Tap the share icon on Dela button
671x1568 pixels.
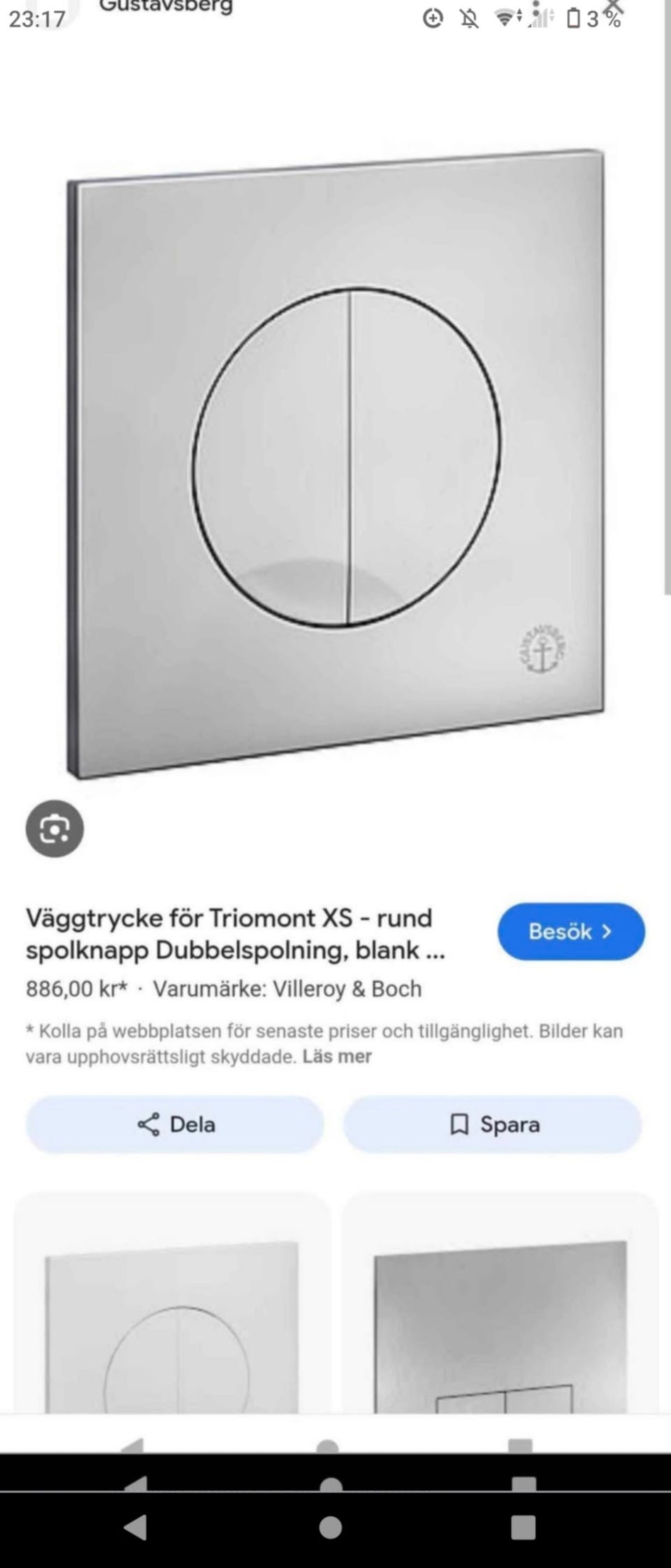148,1125
